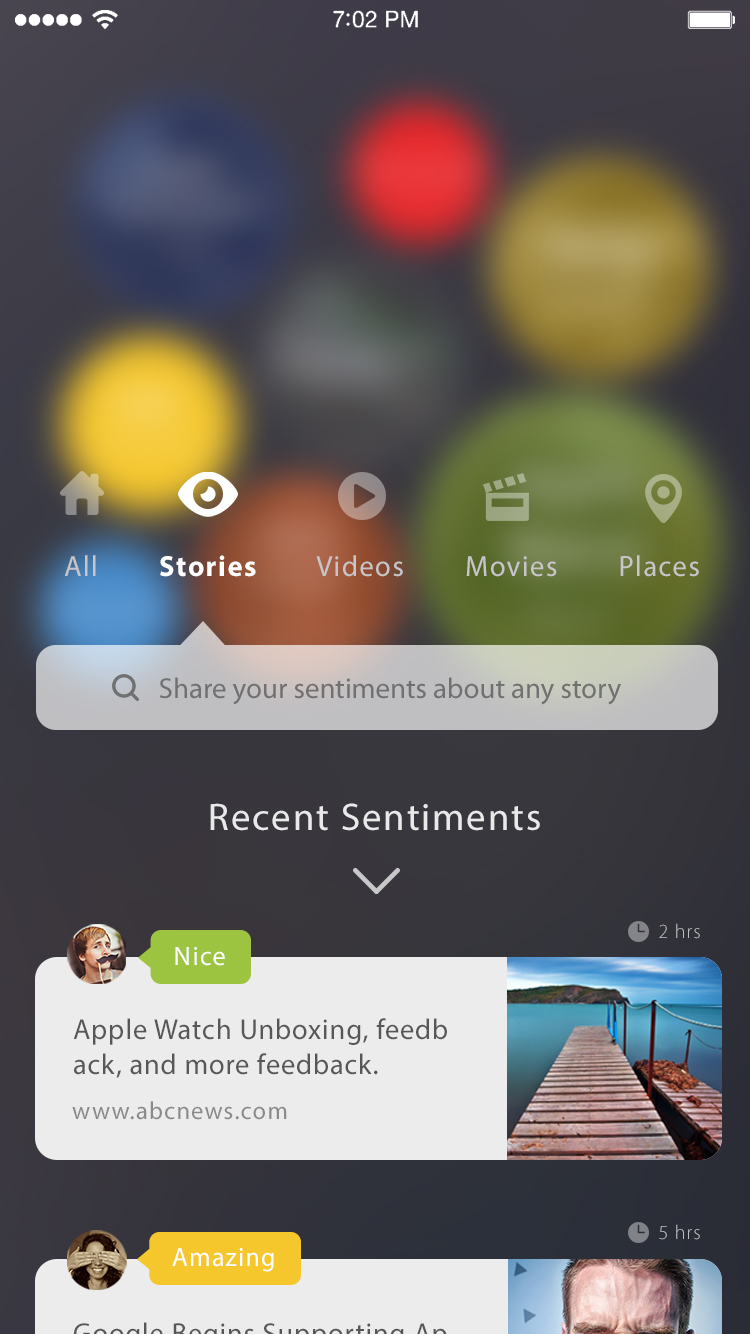The width and height of the screenshot is (750, 1334).
Task: Tap the Amazing sentiment tag
Action: point(224,1258)
